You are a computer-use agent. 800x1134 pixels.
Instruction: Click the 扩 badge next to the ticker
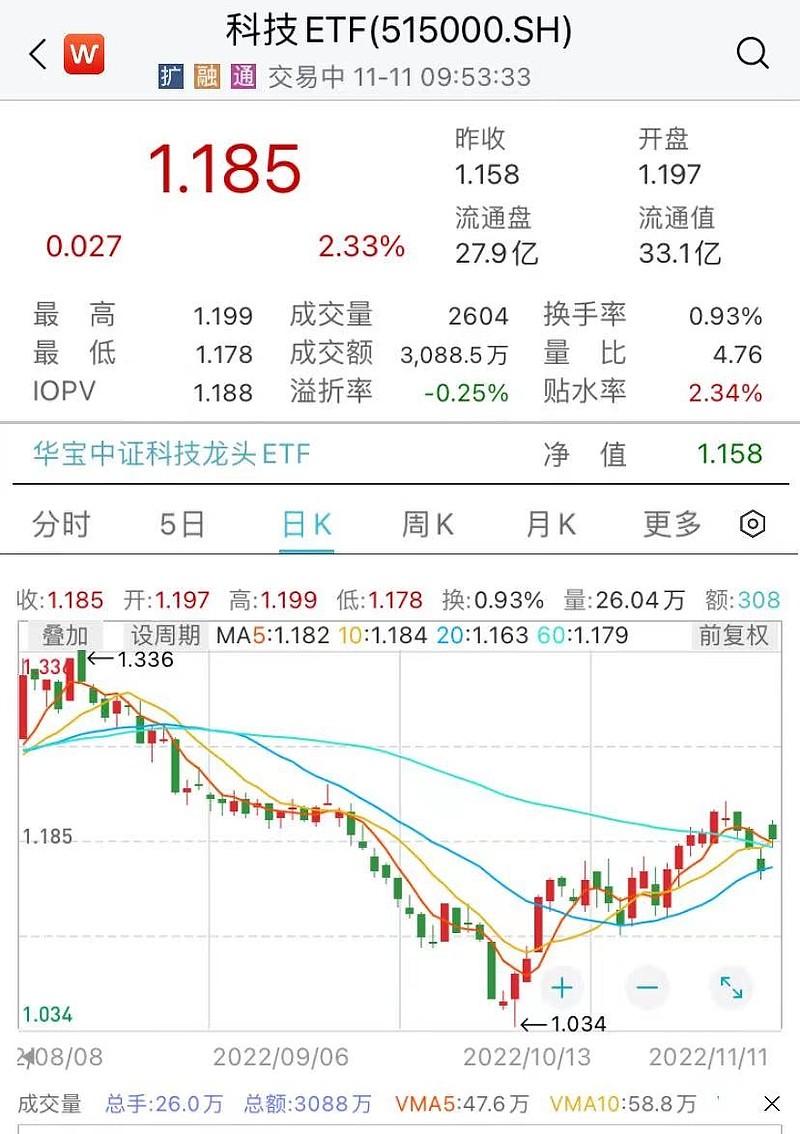(172, 76)
